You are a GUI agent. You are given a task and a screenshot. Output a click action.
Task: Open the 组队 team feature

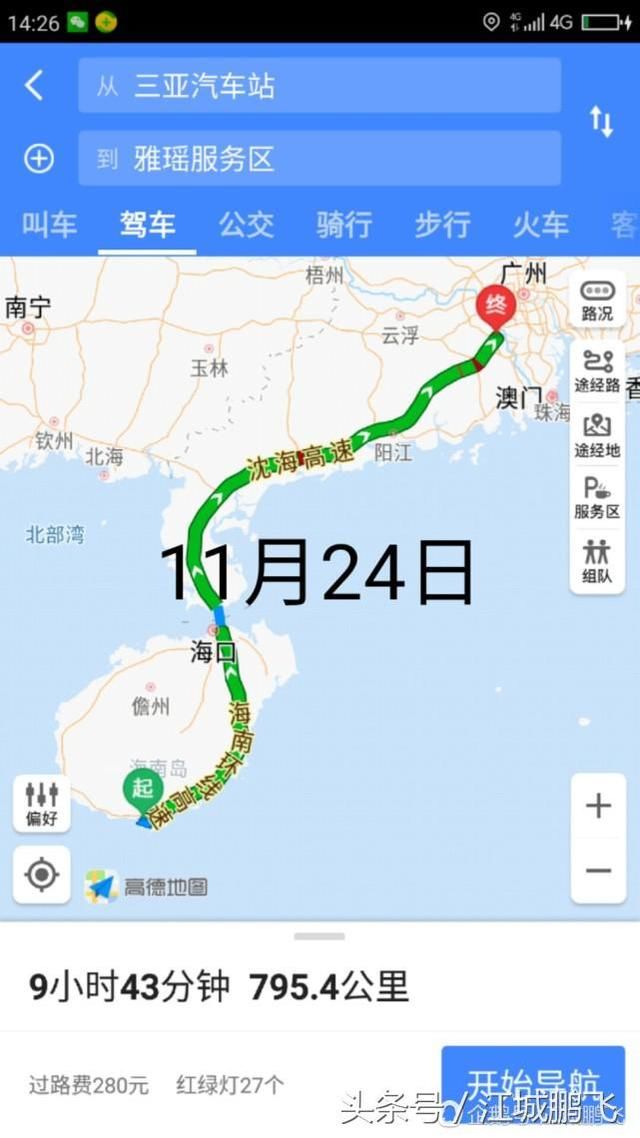[597, 561]
